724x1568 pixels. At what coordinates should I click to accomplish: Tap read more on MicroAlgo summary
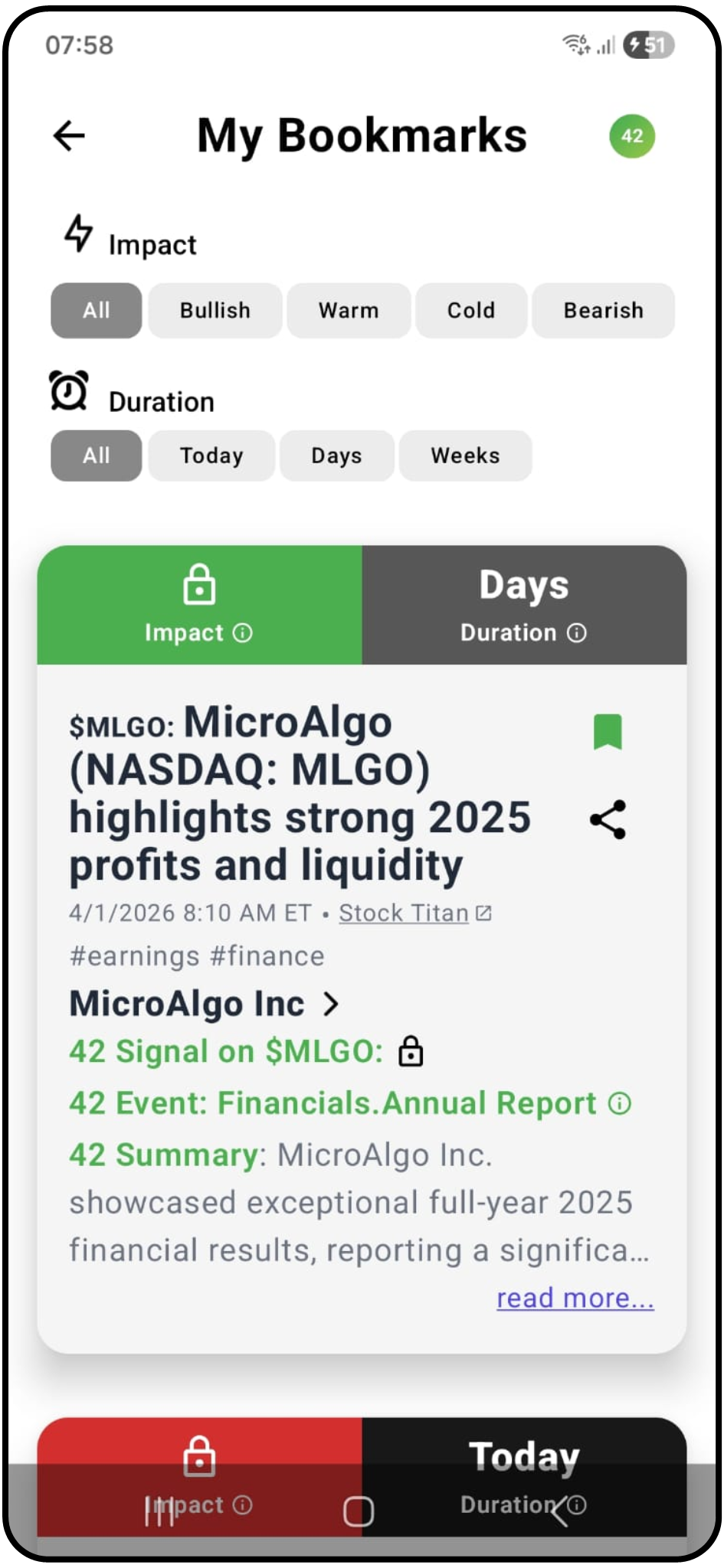(x=575, y=1298)
